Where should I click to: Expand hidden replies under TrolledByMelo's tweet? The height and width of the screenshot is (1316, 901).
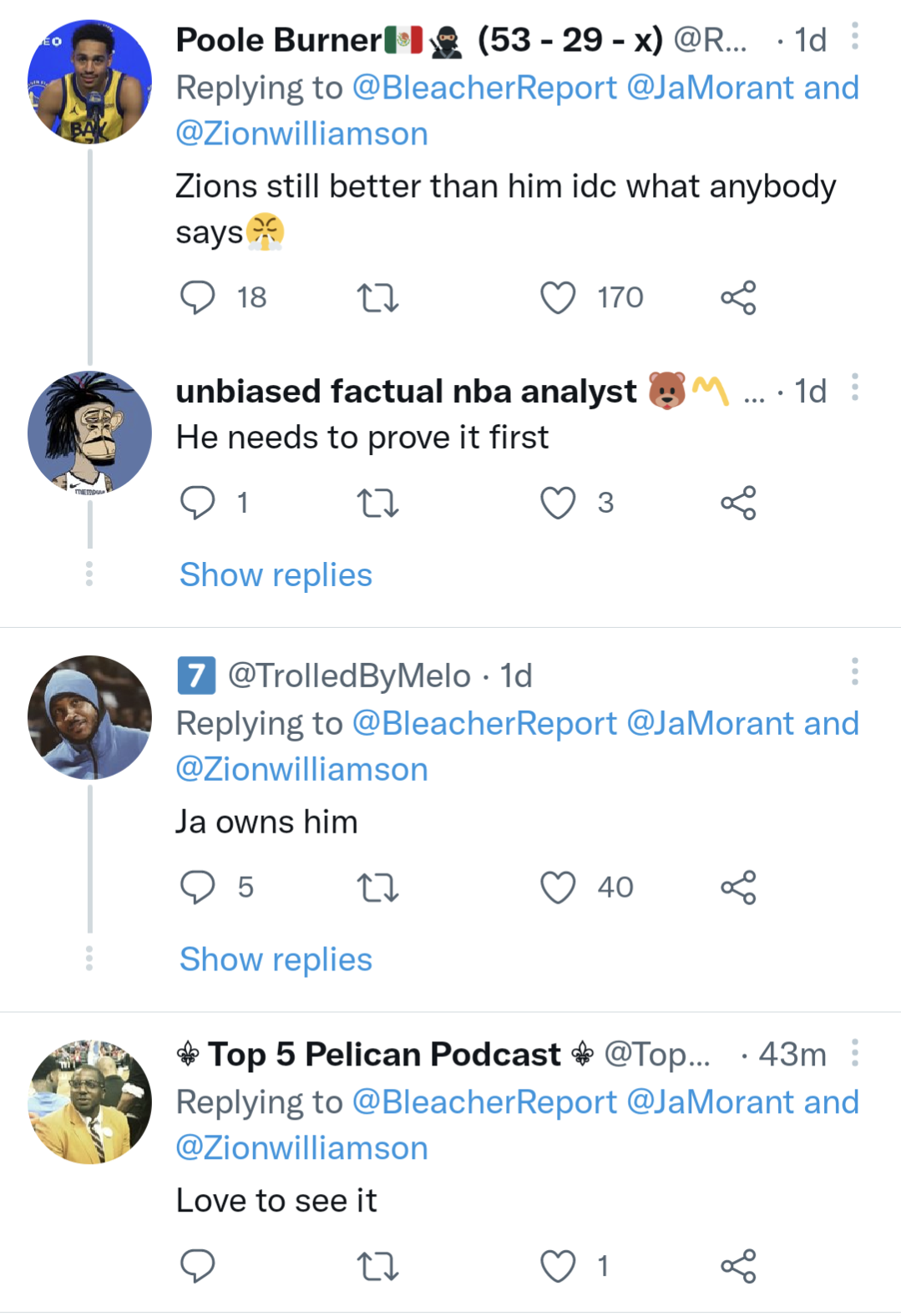click(275, 959)
